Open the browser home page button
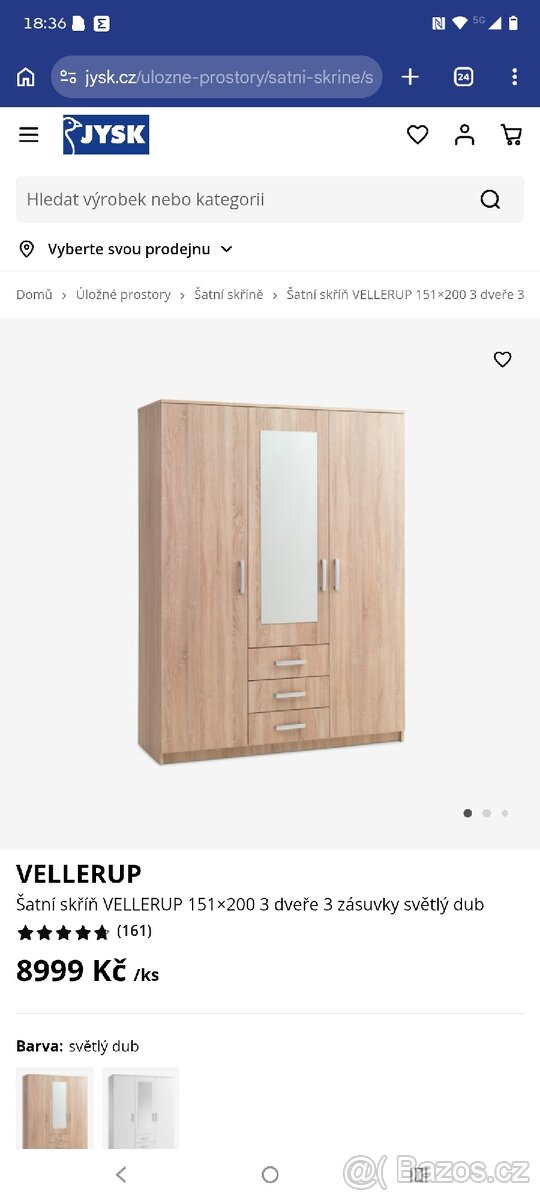Screen dimensions: 540x1200 [x=26, y=77]
